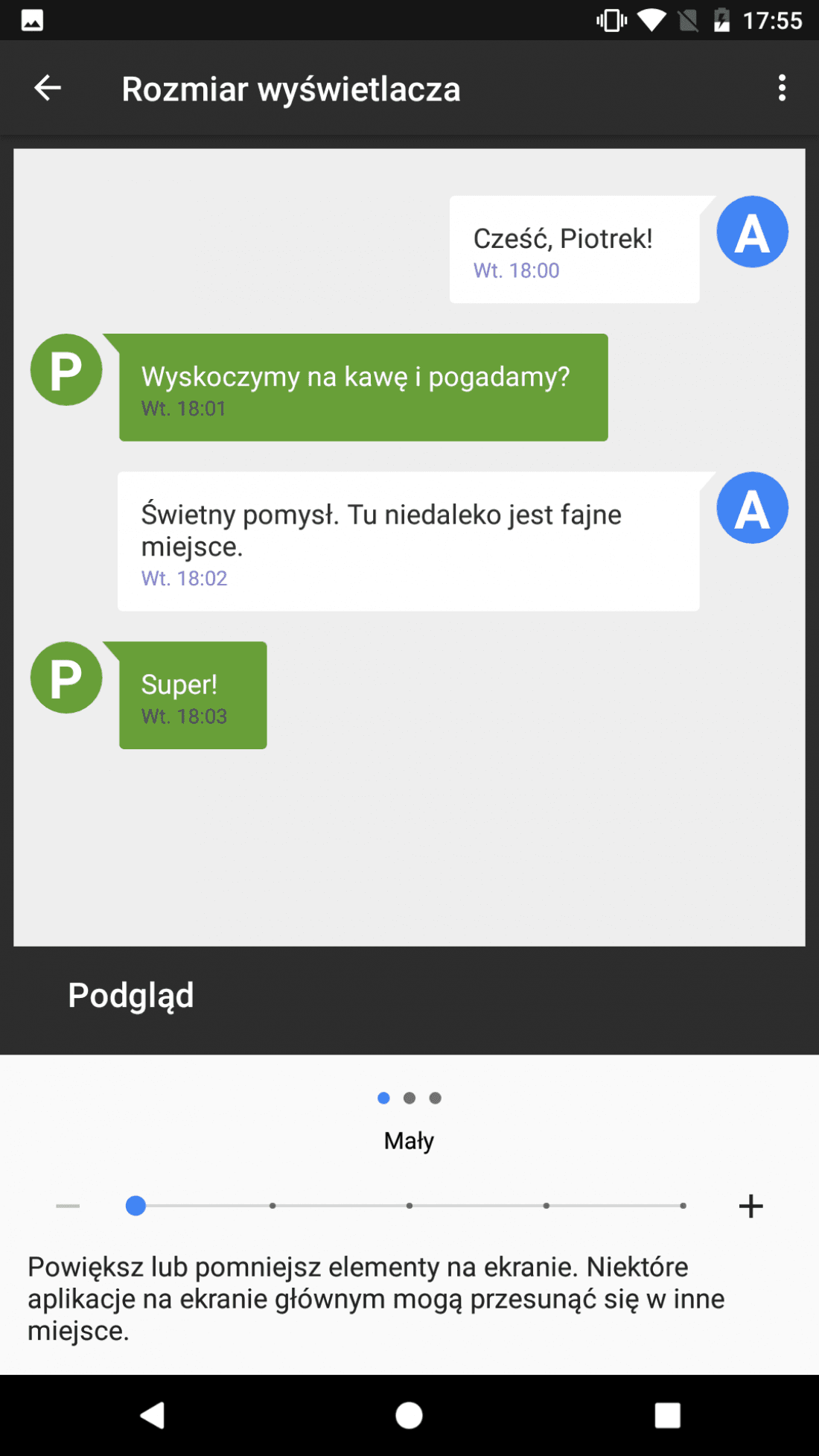Select the third preview page dot
This screenshot has height=1456, width=819.
coord(436,1098)
